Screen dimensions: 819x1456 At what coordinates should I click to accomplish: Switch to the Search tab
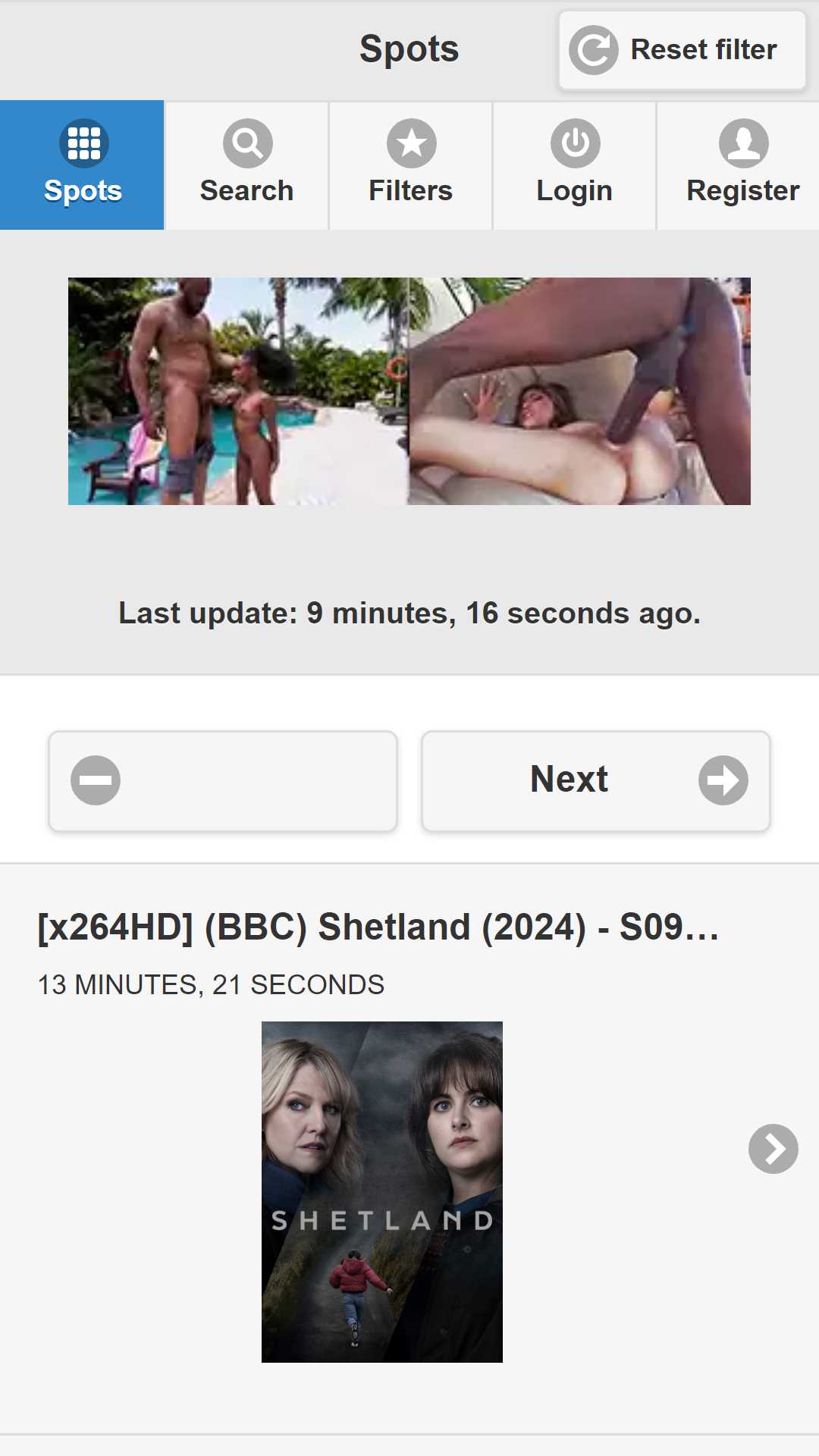tap(246, 165)
